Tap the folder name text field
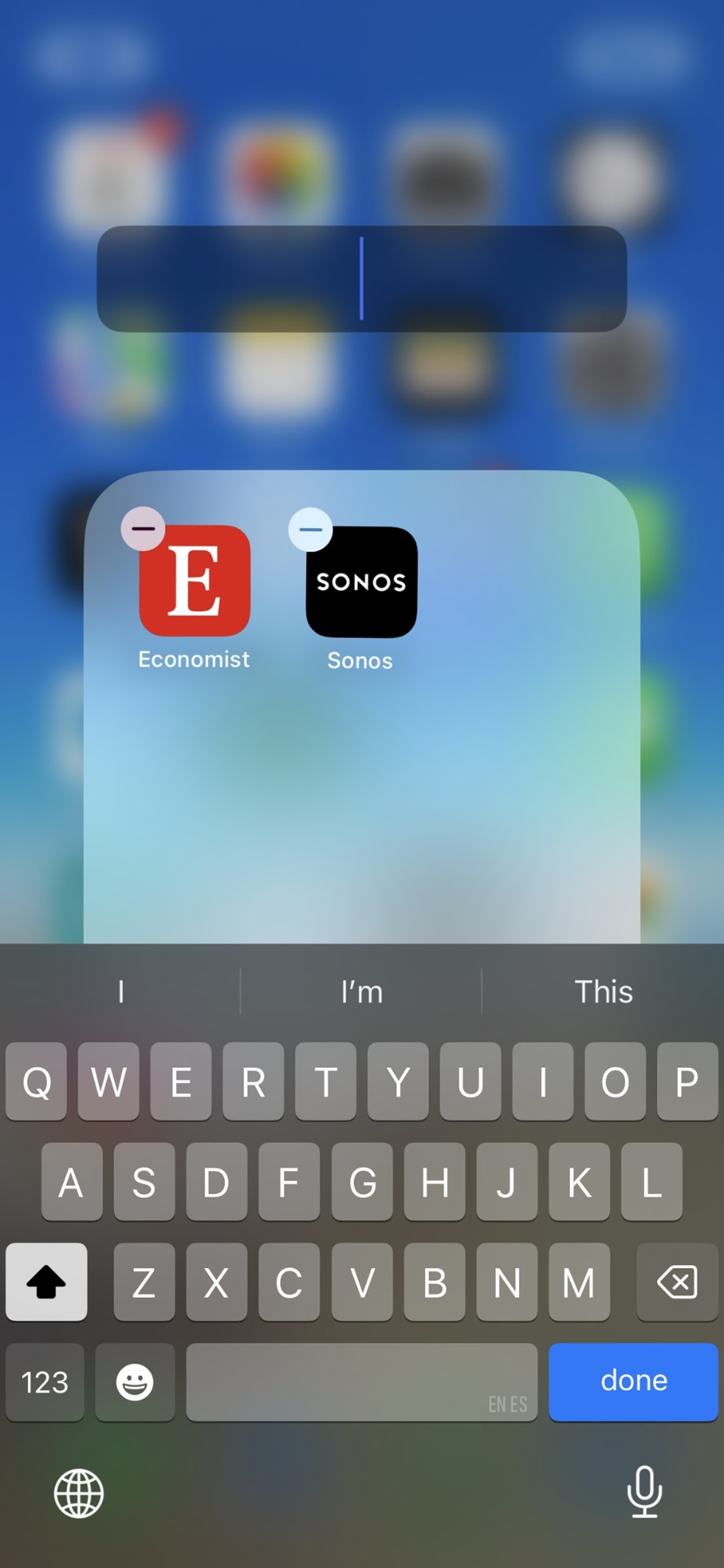724x1568 pixels. [x=361, y=279]
